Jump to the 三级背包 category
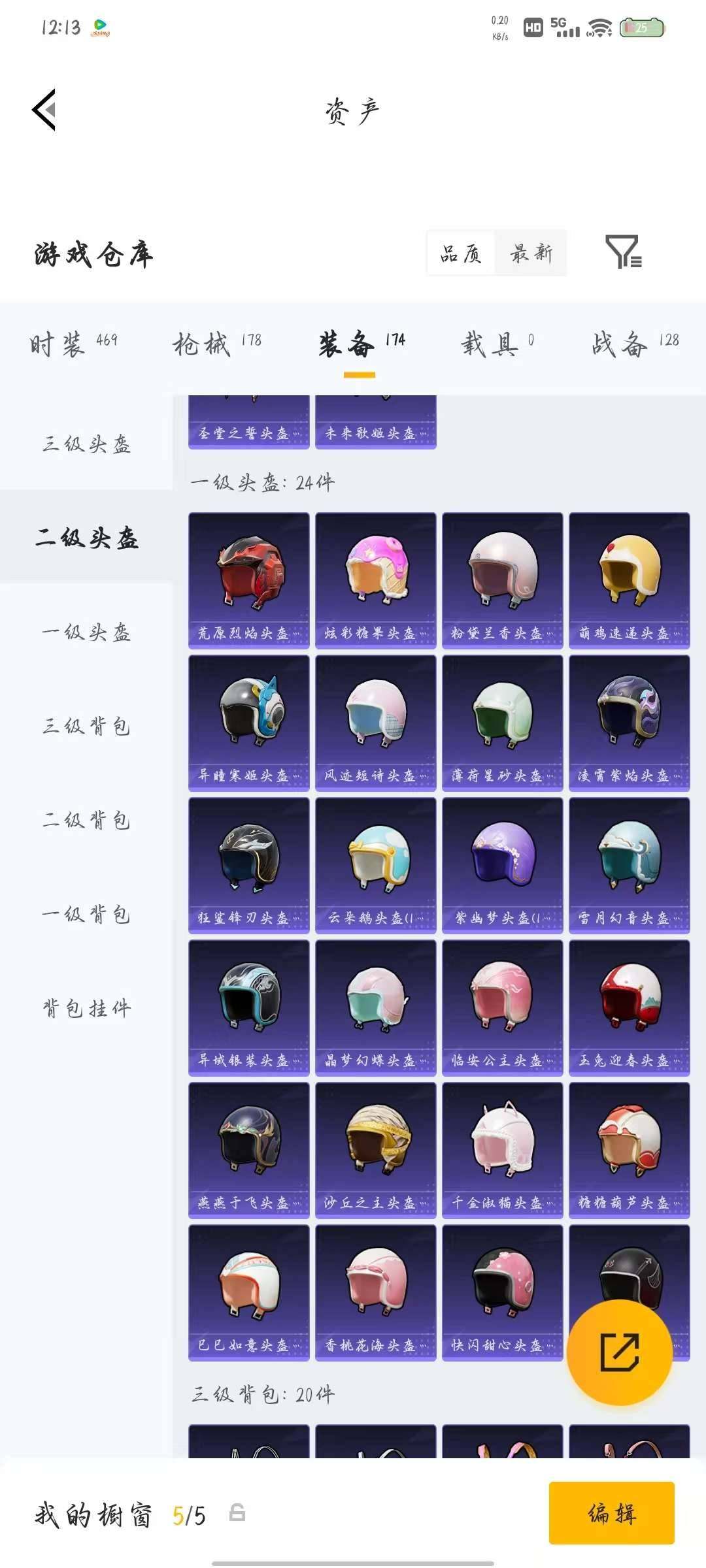706x1568 pixels. [86, 726]
